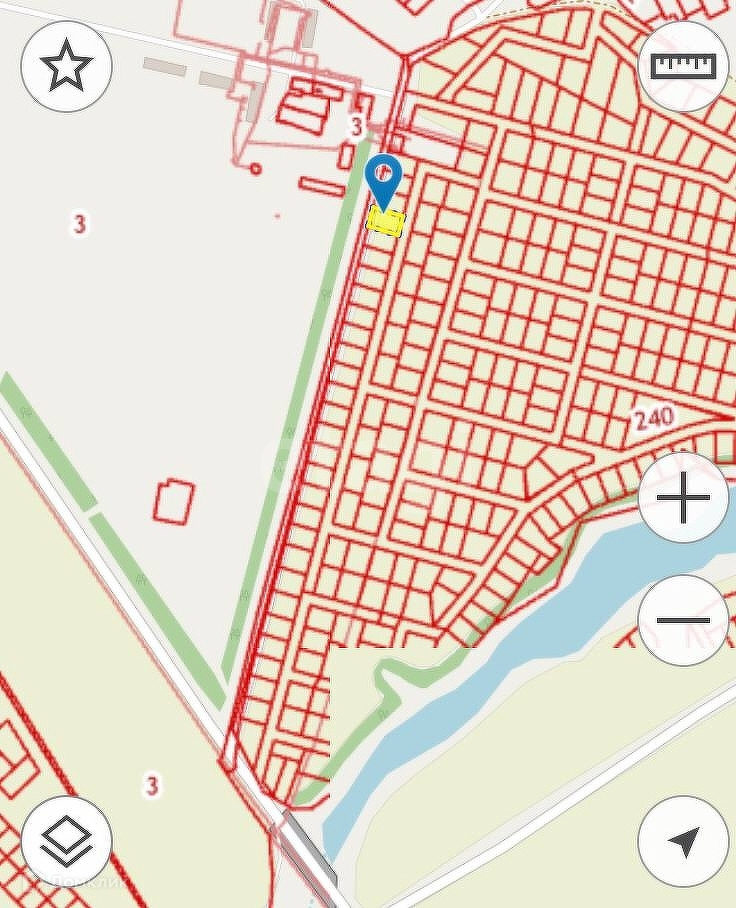The image size is (736, 908).
Task: Open the map layers selector
Action: [66, 841]
